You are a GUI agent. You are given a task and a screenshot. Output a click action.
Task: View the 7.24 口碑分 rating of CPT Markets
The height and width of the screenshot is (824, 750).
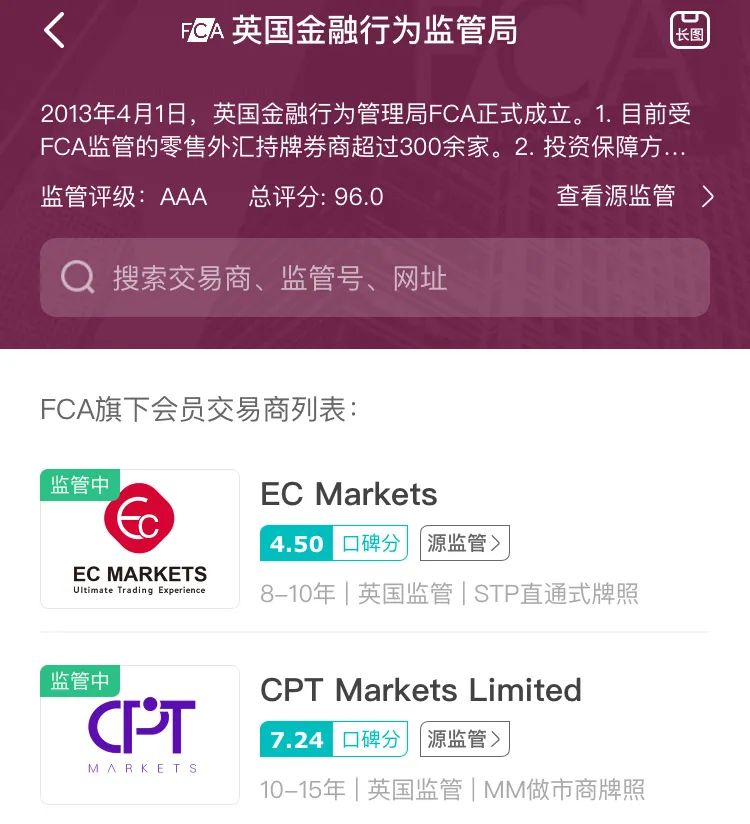(334, 739)
